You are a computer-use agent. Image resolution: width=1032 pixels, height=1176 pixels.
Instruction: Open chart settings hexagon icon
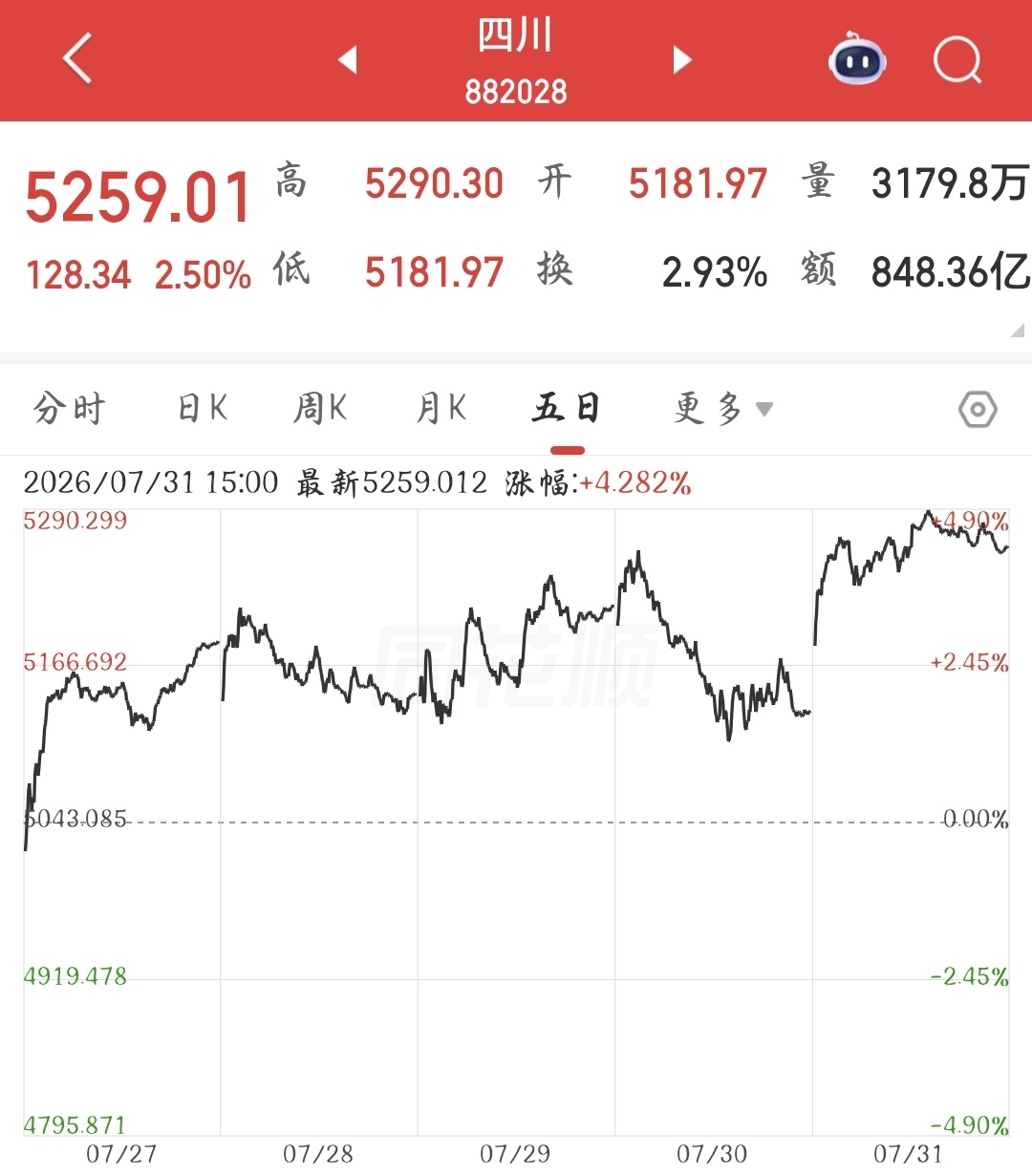tap(978, 410)
